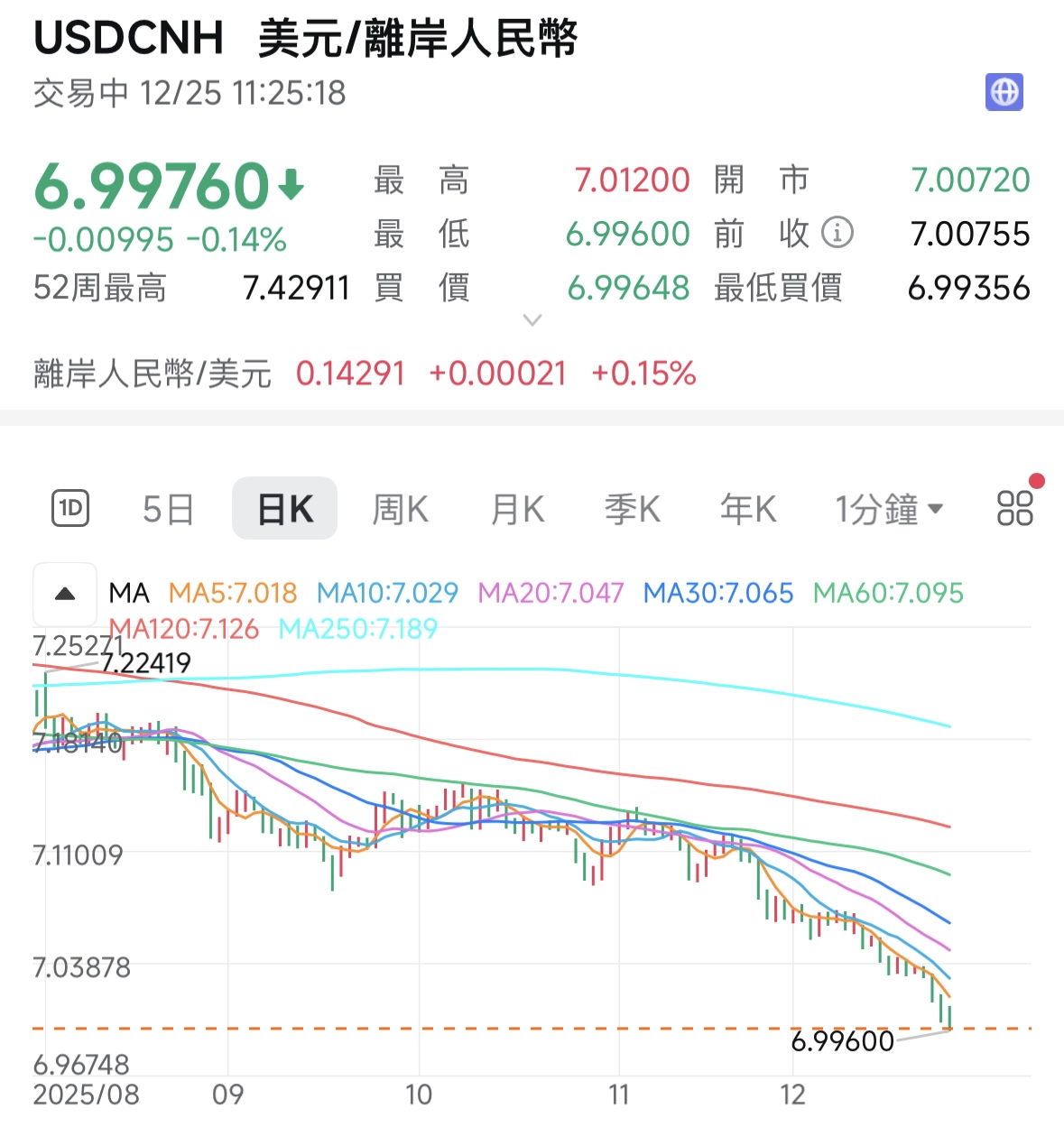Image resolution: width=1064 pixels, height=1127 pixels.
Task: Show the 年K chart
Action: click(748, 510)
